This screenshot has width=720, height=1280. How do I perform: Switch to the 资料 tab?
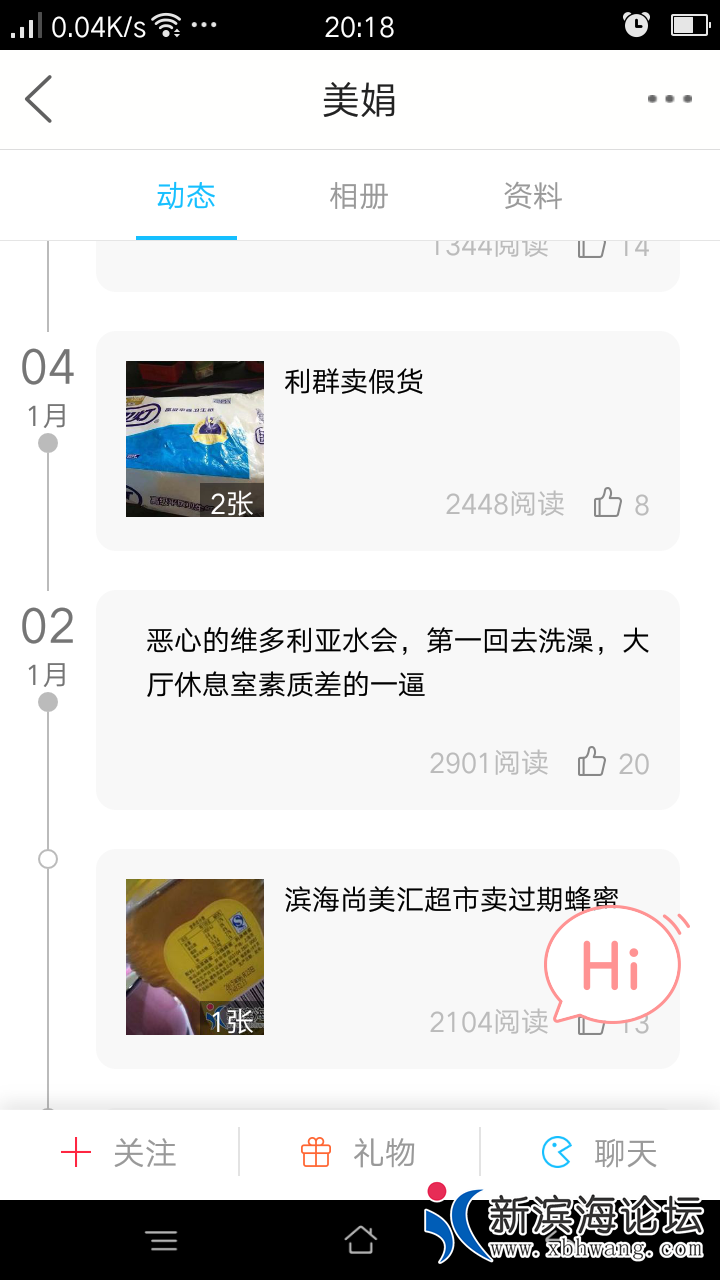coord(533,196)
